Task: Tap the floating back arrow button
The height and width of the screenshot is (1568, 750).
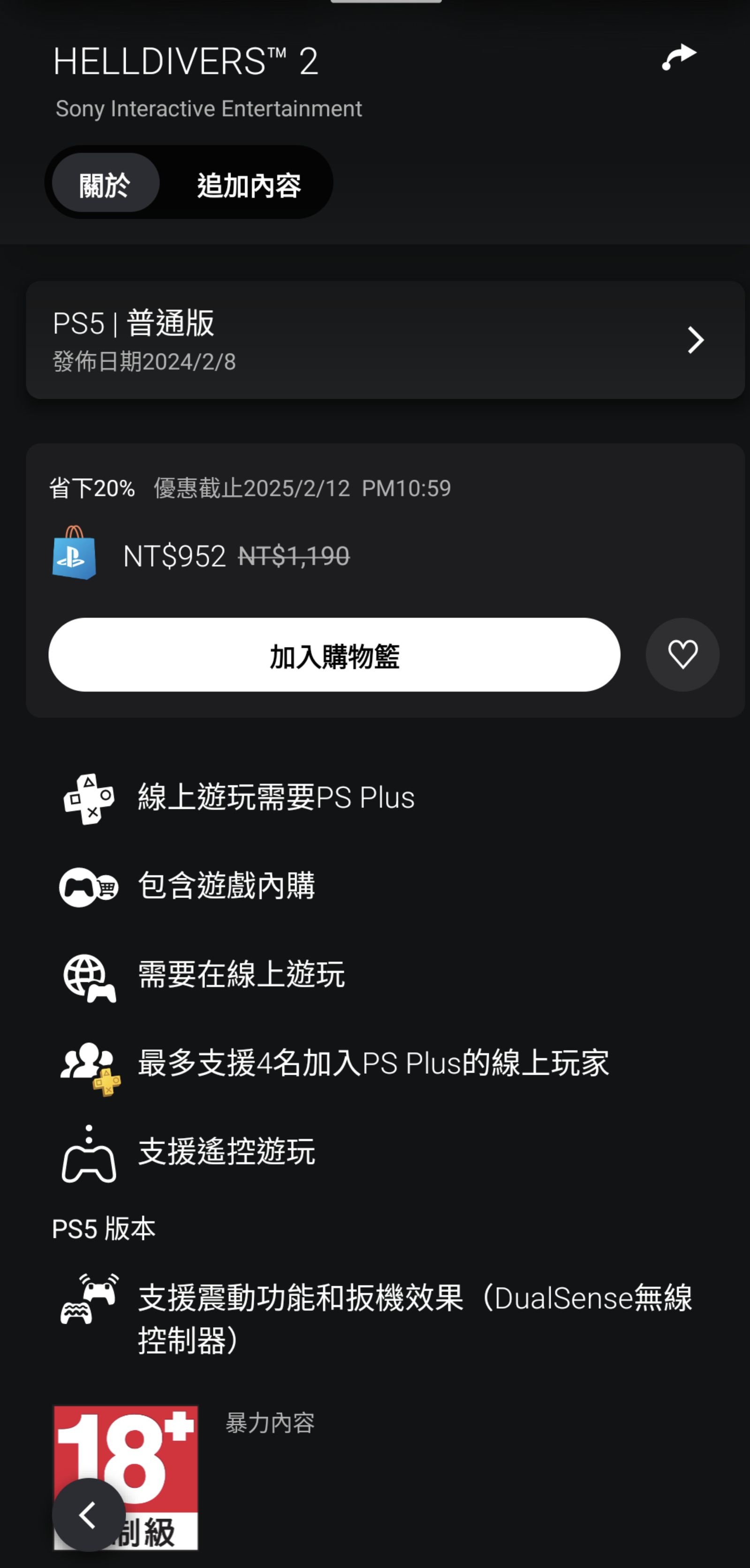Action: click(89, 1515)
